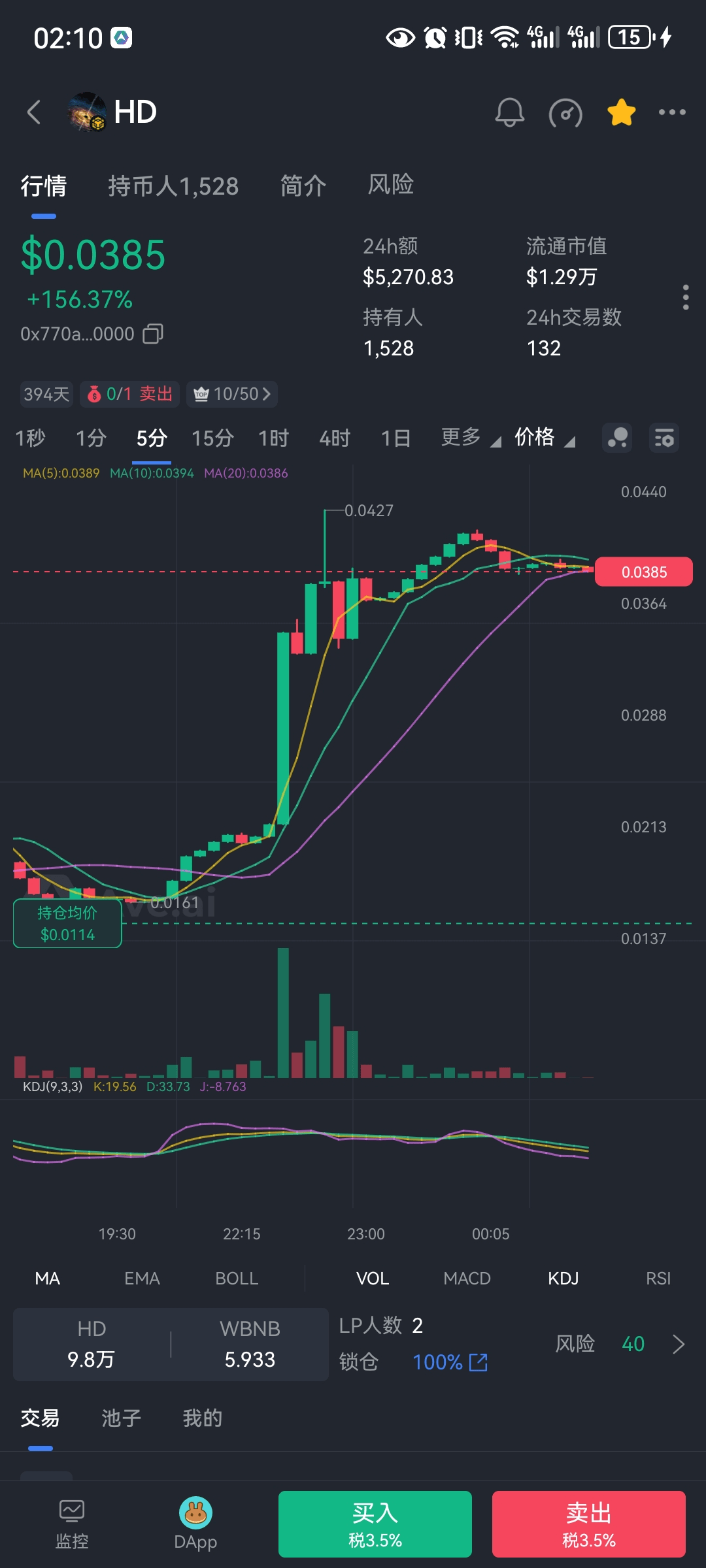This screenshot has width=706, height=1568.
Task: Open chart indicator settings icon
Action: pos(664,438)
